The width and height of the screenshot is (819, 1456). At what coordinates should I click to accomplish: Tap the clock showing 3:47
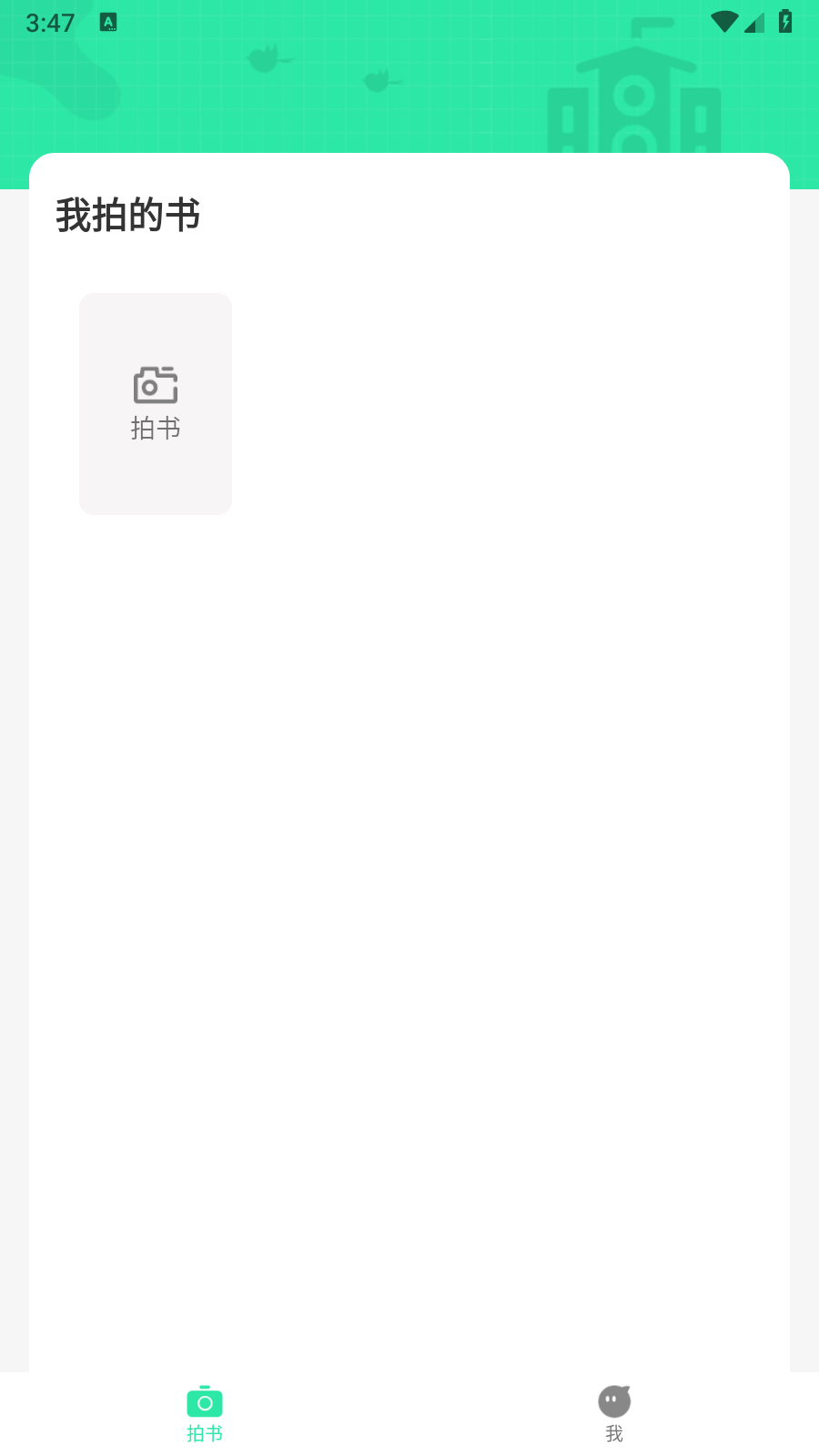tap(50, 23)
